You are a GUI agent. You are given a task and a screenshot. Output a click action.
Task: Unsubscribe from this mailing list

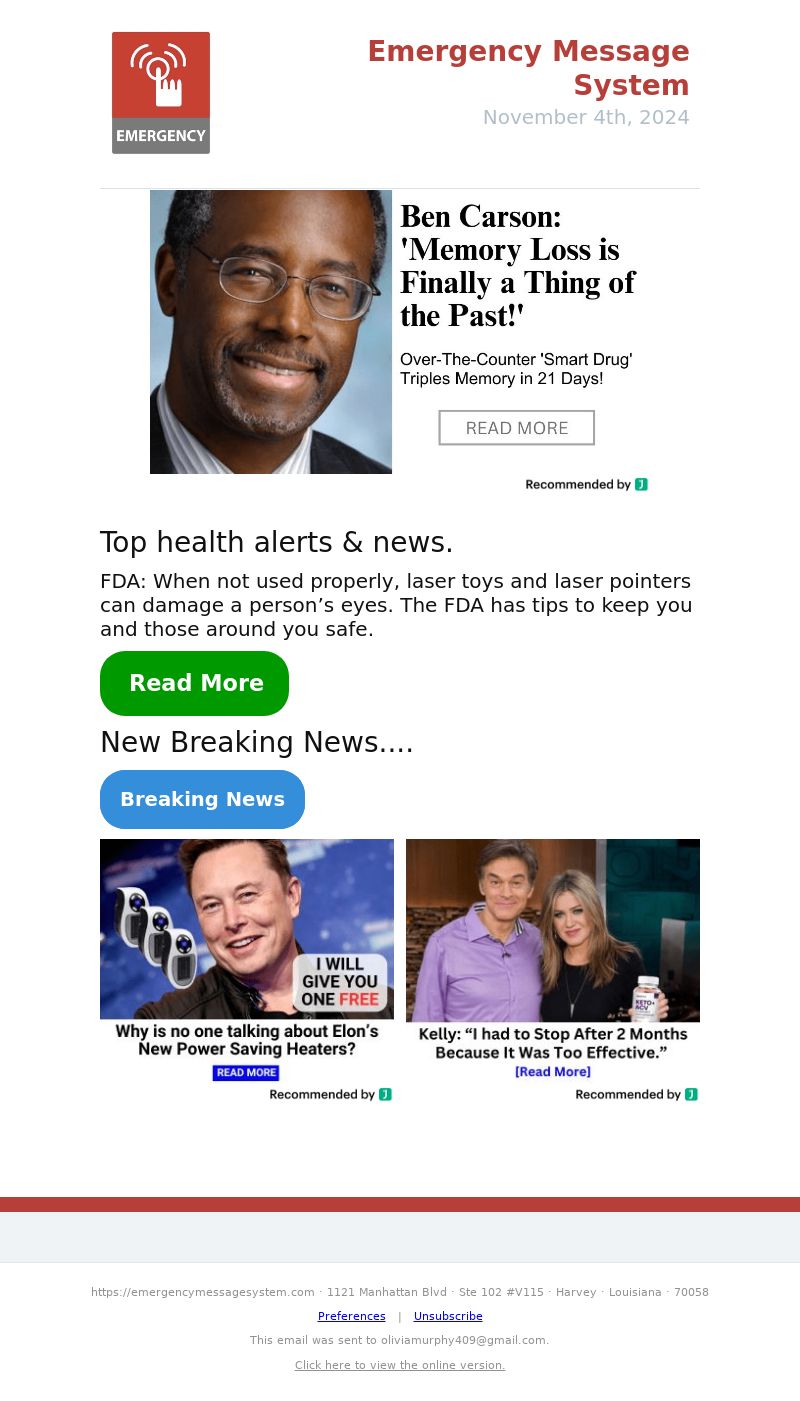[448, 1316]
